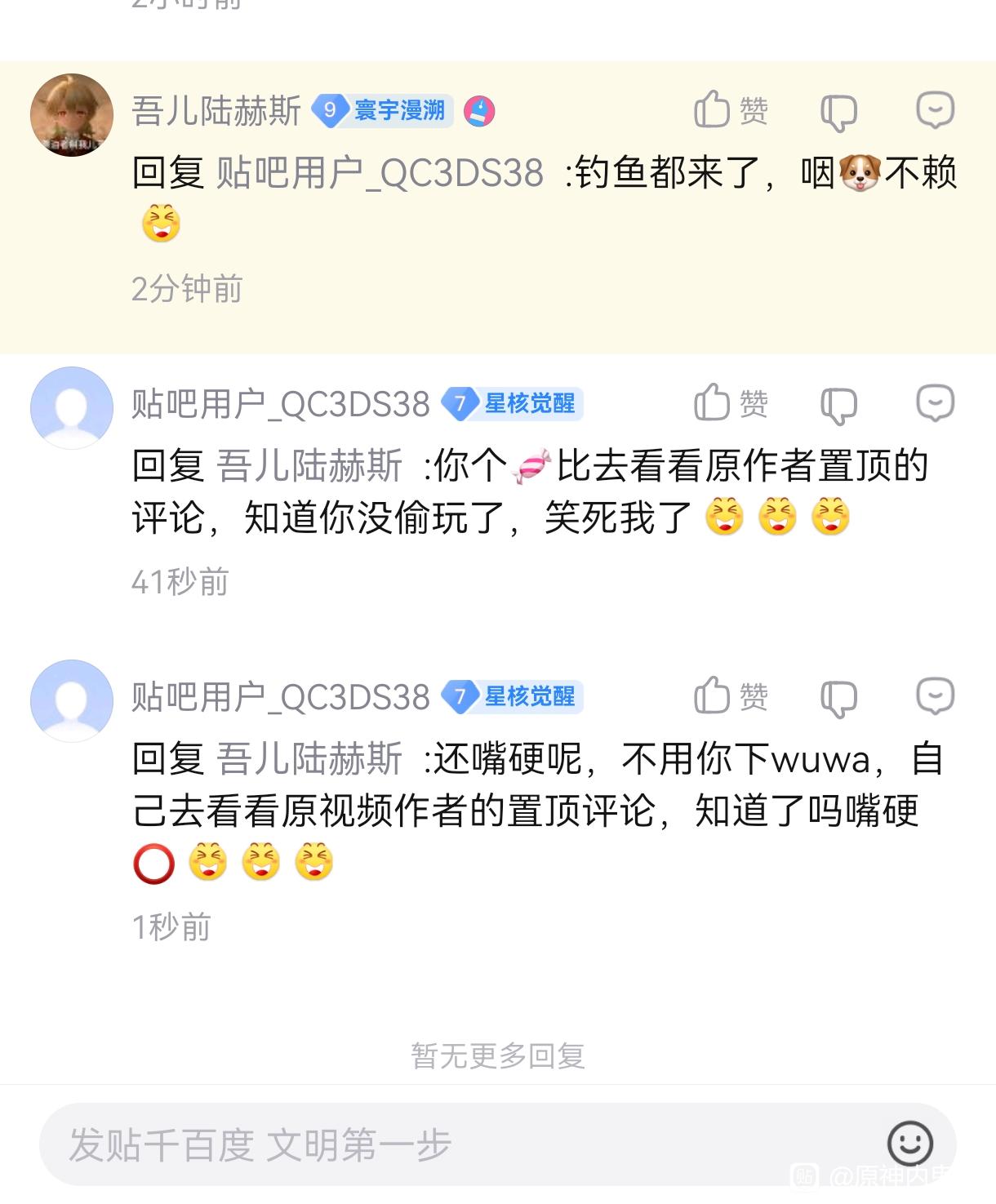Reply to 吾儿陆赫斯's 钓鱼都来了 comment
This screenshot has height=1204, width=996.
[x=935, y=110]
